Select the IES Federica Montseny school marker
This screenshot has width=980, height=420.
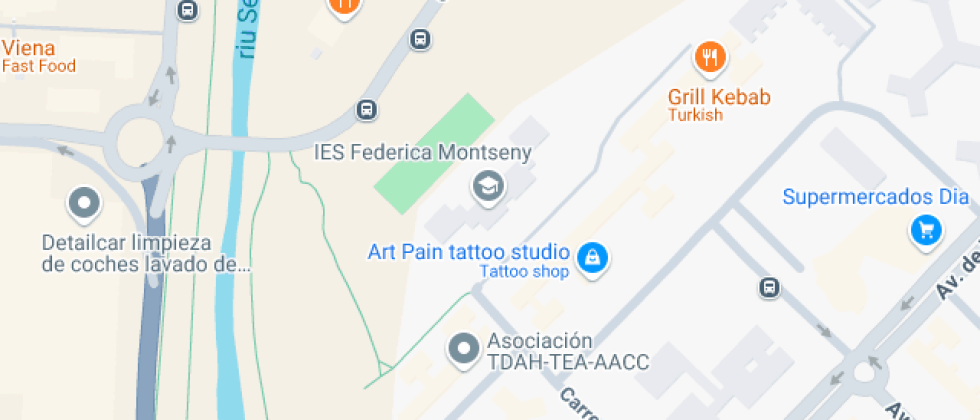click(x=487, y=186)
